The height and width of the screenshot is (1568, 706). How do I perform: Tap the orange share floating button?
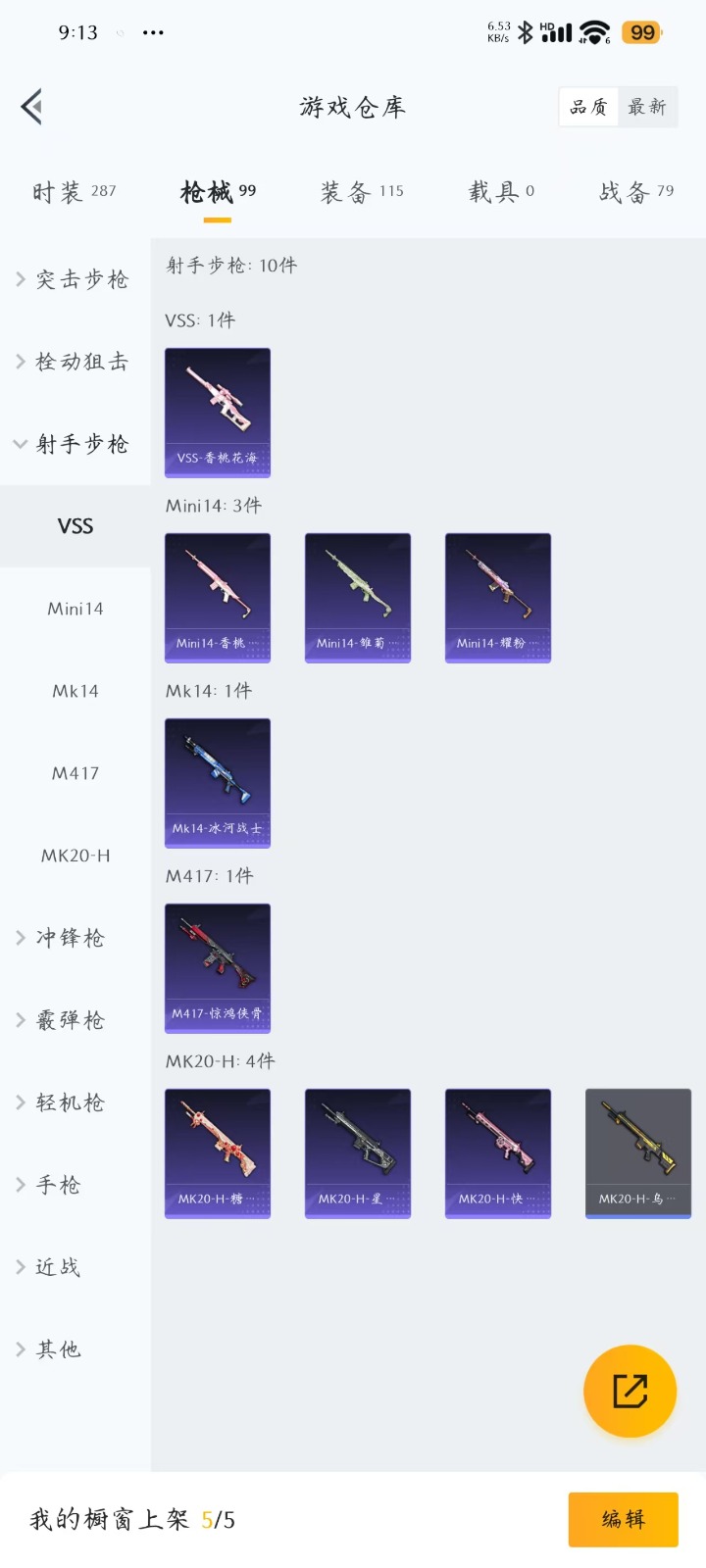pos(630,1391)
